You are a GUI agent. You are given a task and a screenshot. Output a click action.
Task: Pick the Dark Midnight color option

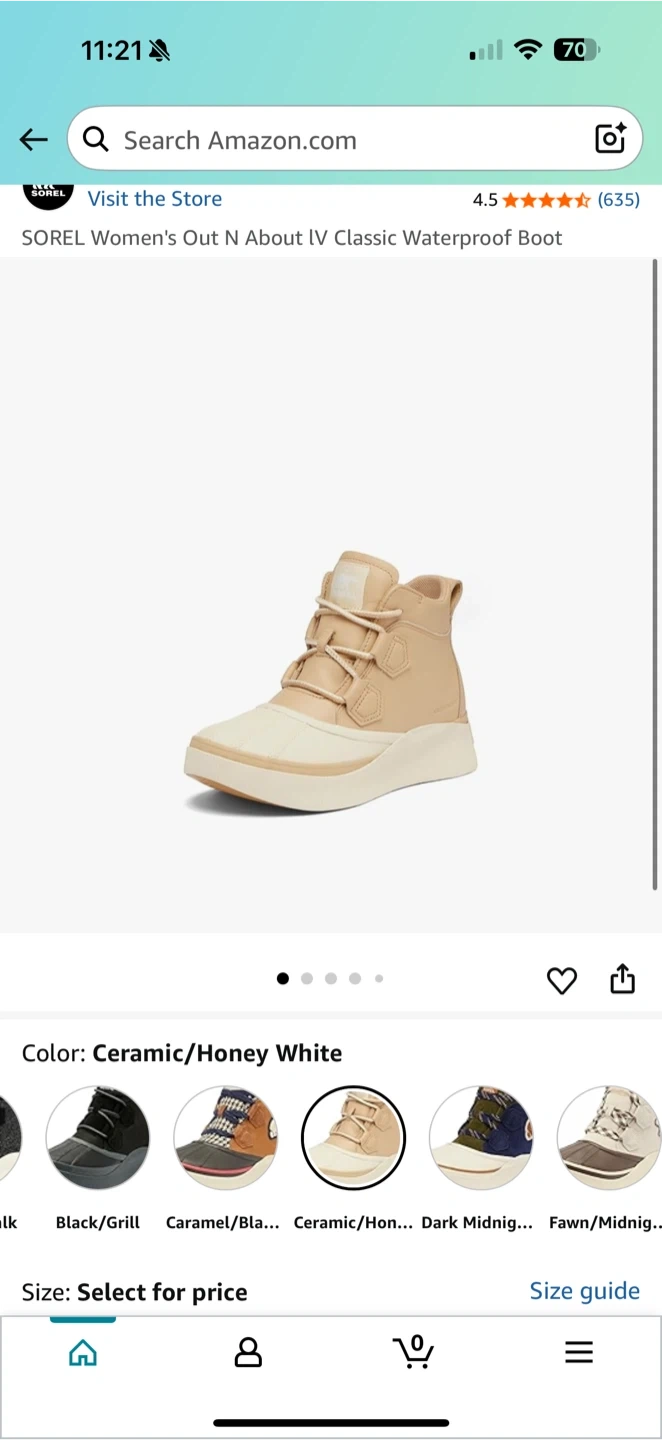pos(481,1138)
